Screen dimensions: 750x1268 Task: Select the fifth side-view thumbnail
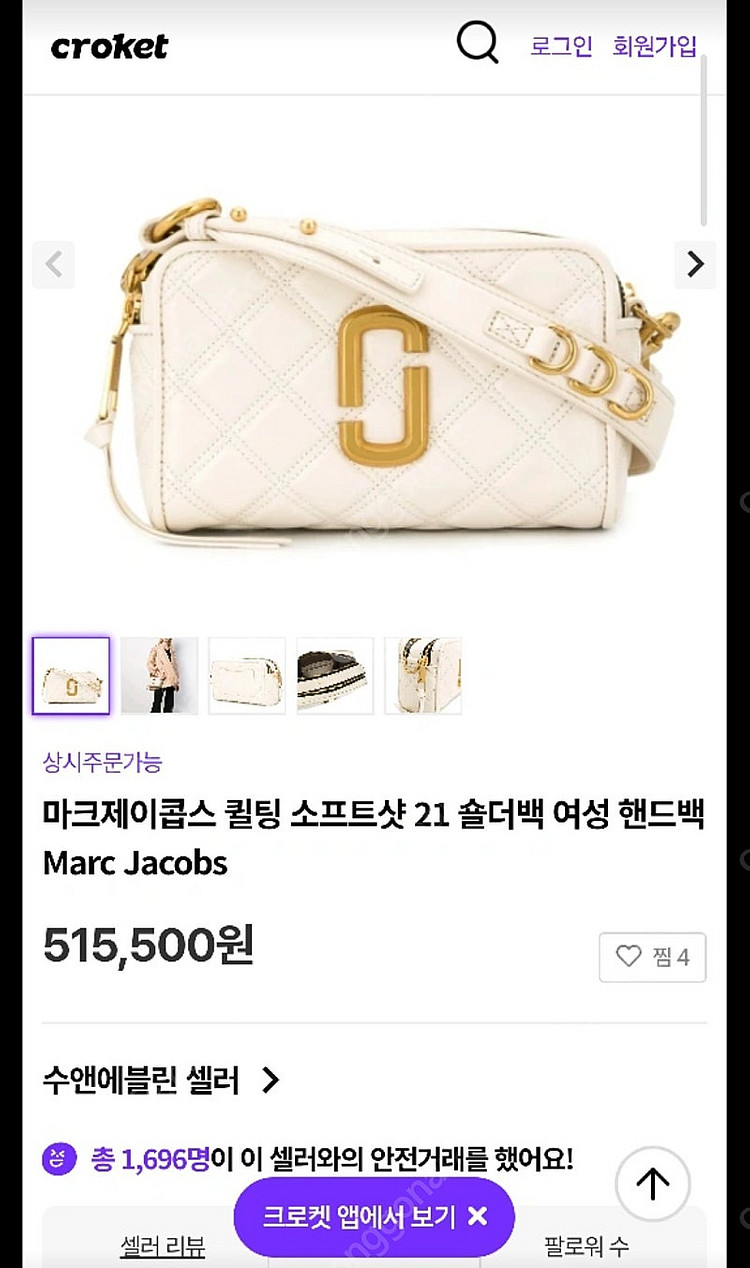423,675
